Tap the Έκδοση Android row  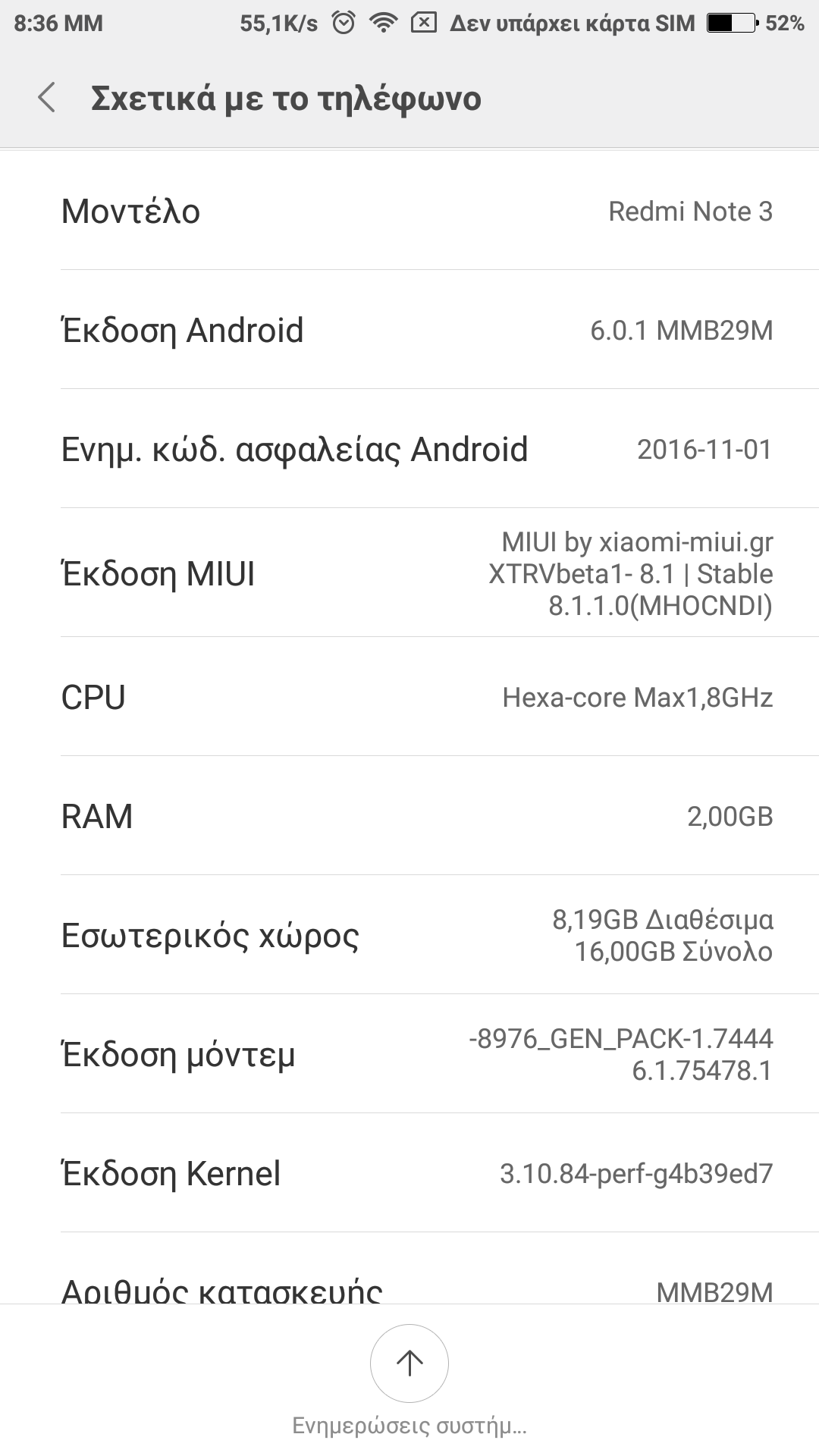(409, 330)
